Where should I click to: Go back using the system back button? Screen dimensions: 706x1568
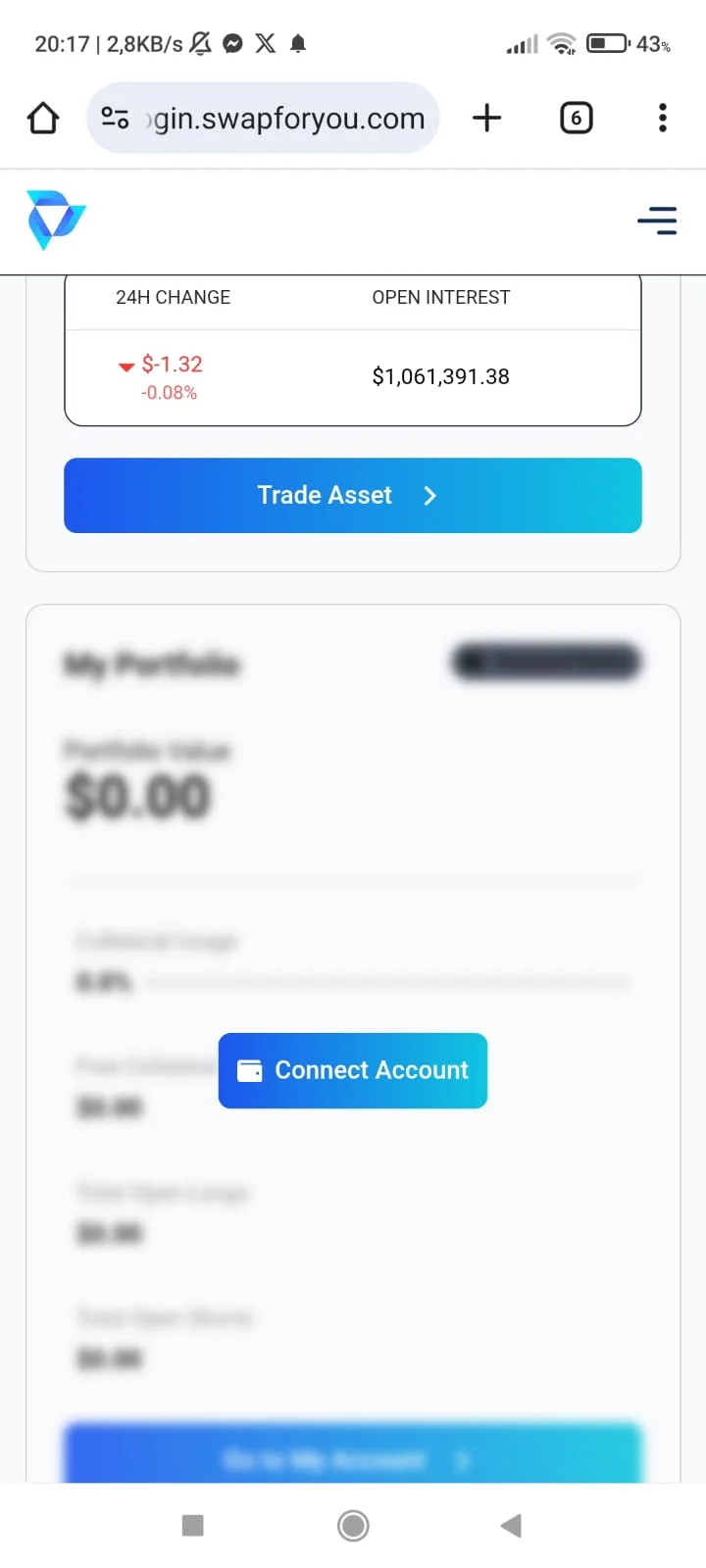click(511, 1525)
